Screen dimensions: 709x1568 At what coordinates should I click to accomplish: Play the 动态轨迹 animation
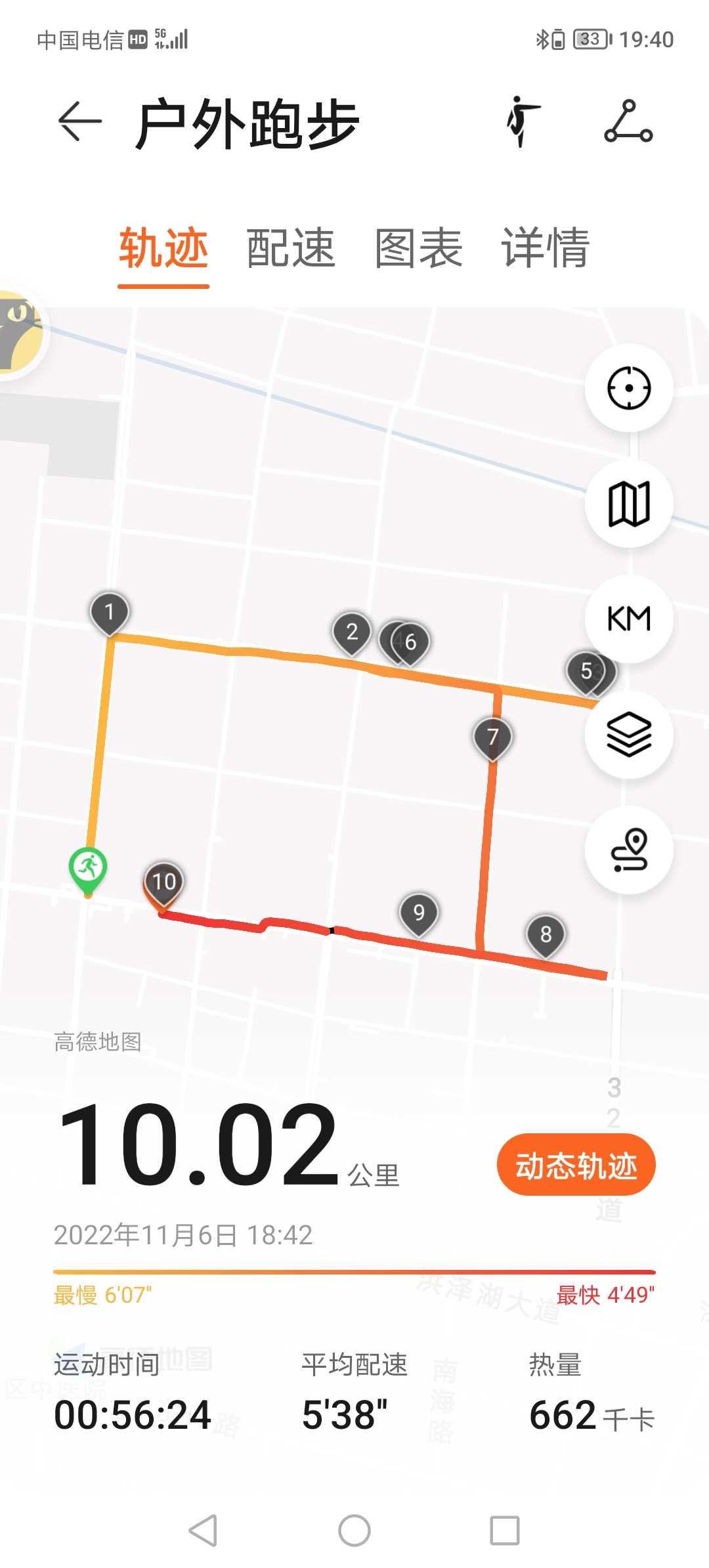[x=576, y=1165]
